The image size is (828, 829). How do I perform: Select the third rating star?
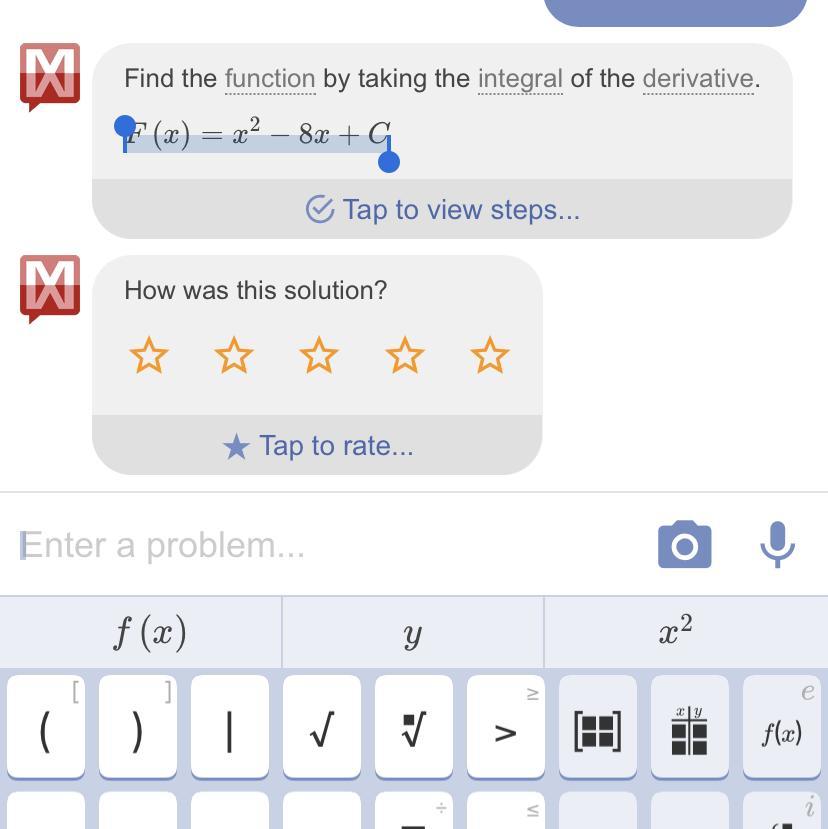pos(319,355)
